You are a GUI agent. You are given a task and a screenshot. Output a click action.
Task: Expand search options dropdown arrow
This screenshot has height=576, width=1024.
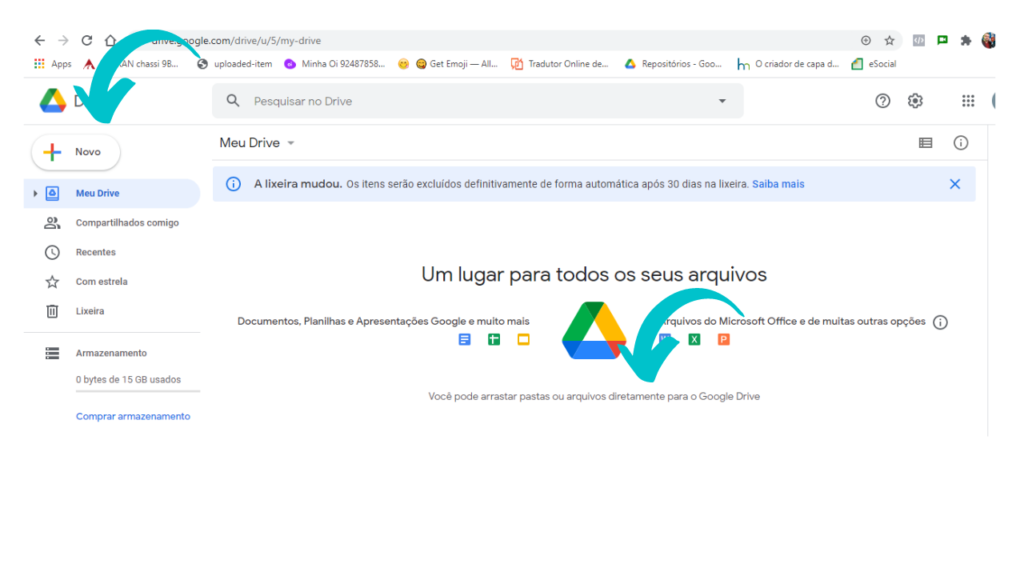pyautogui.click(x=723, y=101)
